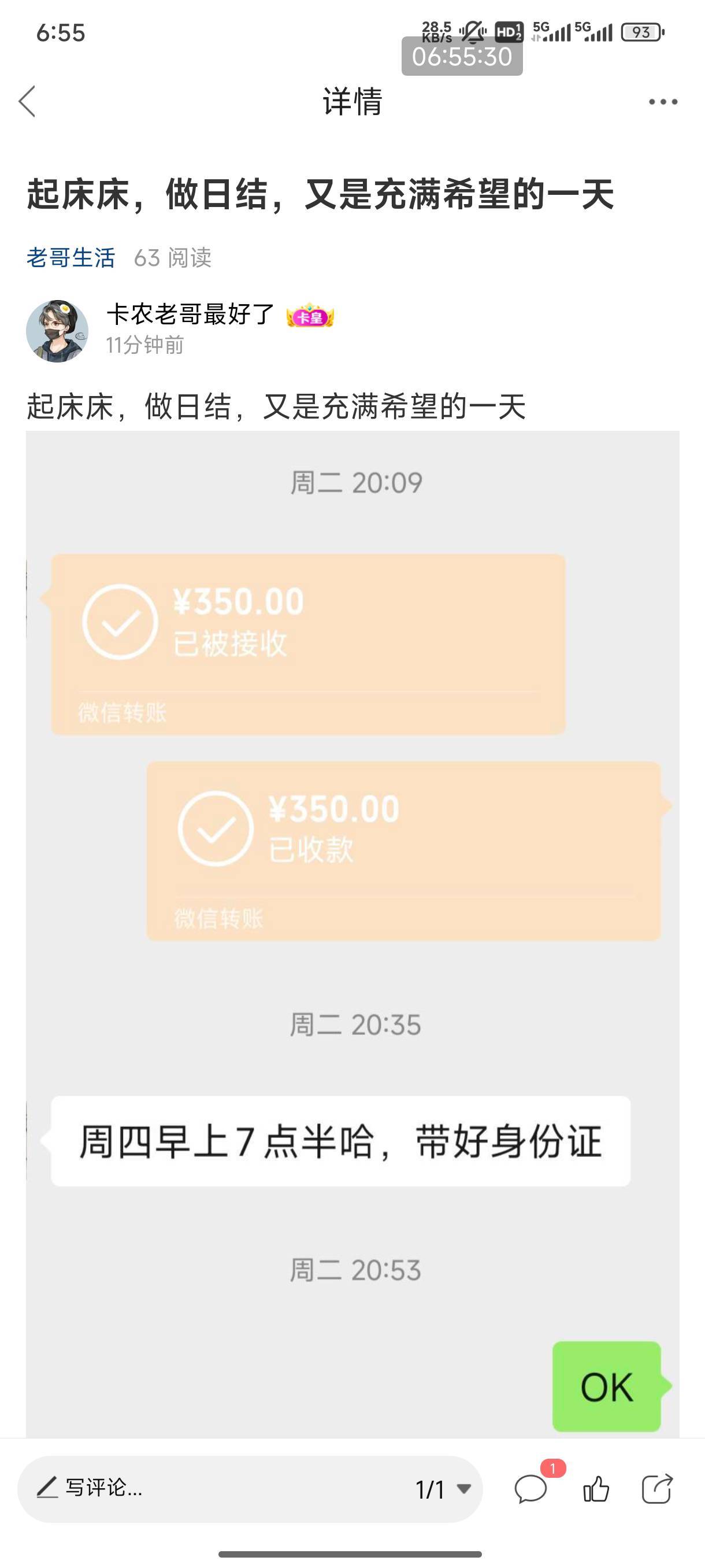Open the username 卡农老哥最好了 profile

tap(190, 315)
